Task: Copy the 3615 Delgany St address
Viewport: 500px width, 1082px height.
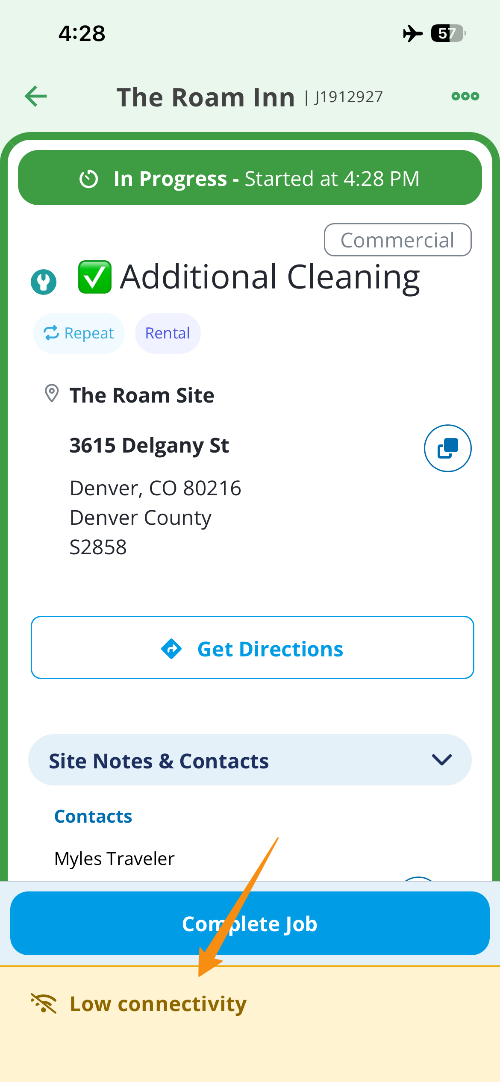Action: tap(448, 448)
